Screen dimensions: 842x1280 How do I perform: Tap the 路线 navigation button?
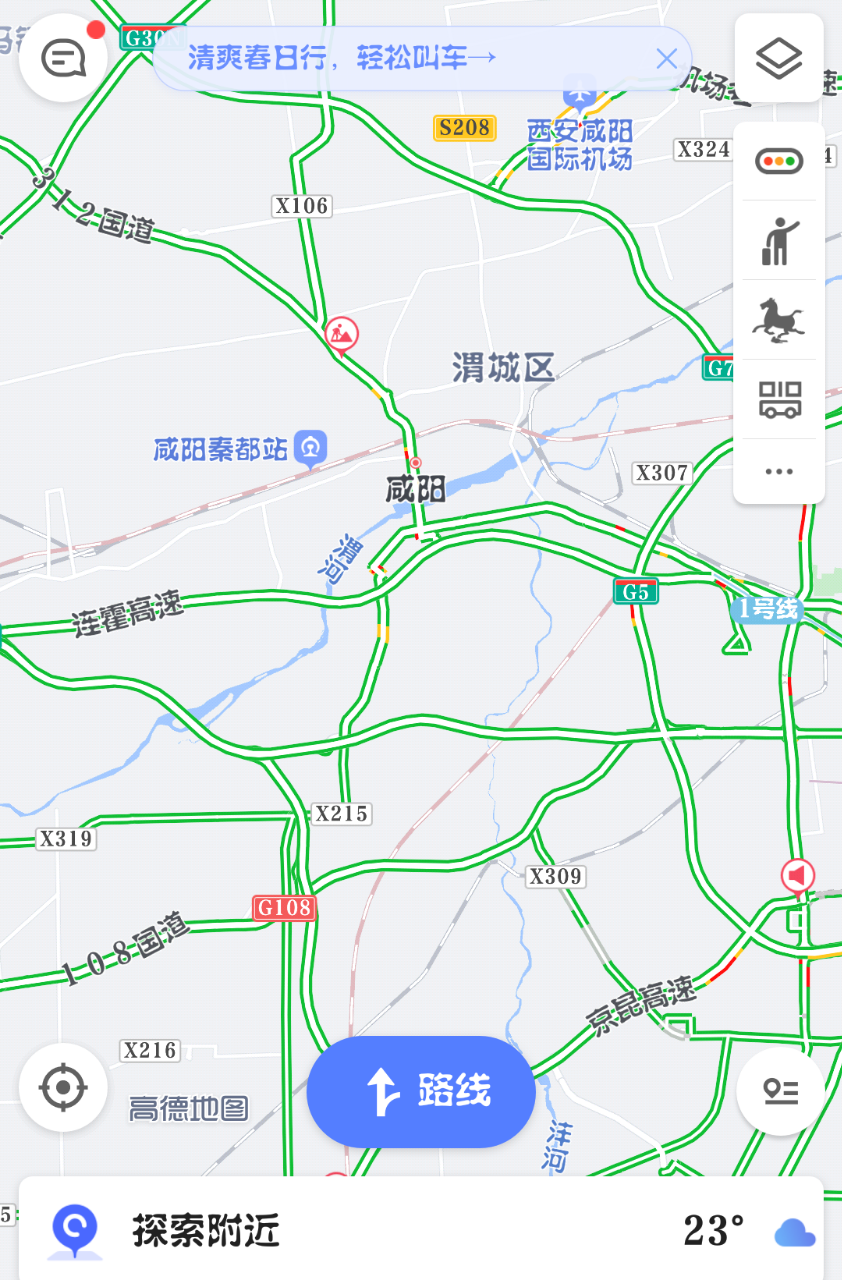[420, 1092]
